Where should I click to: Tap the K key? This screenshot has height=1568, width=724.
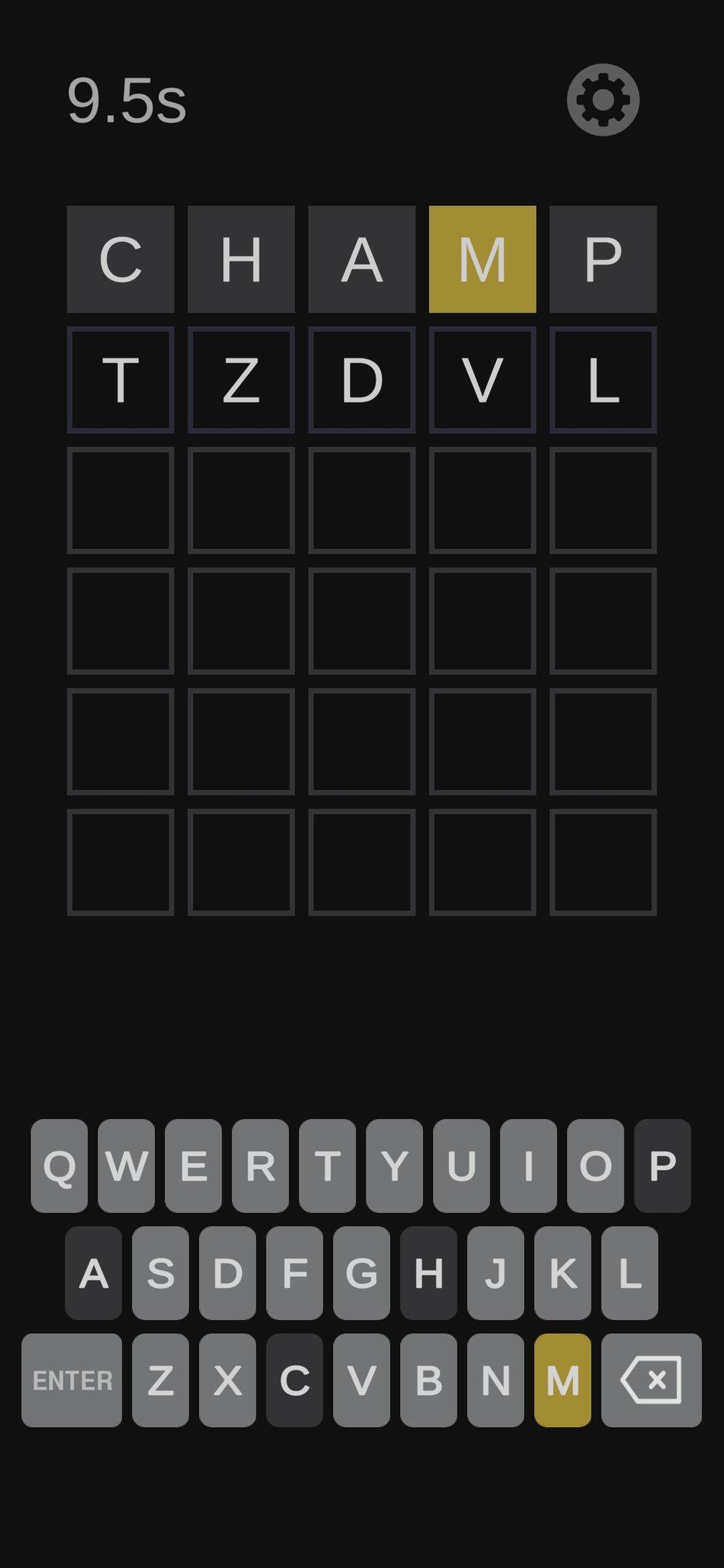click(x=562, y=1272)
